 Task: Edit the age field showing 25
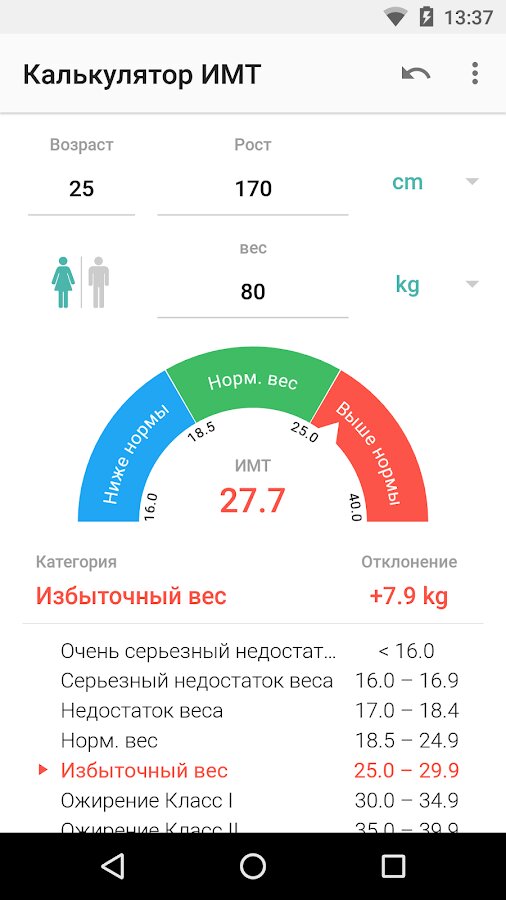81,189
